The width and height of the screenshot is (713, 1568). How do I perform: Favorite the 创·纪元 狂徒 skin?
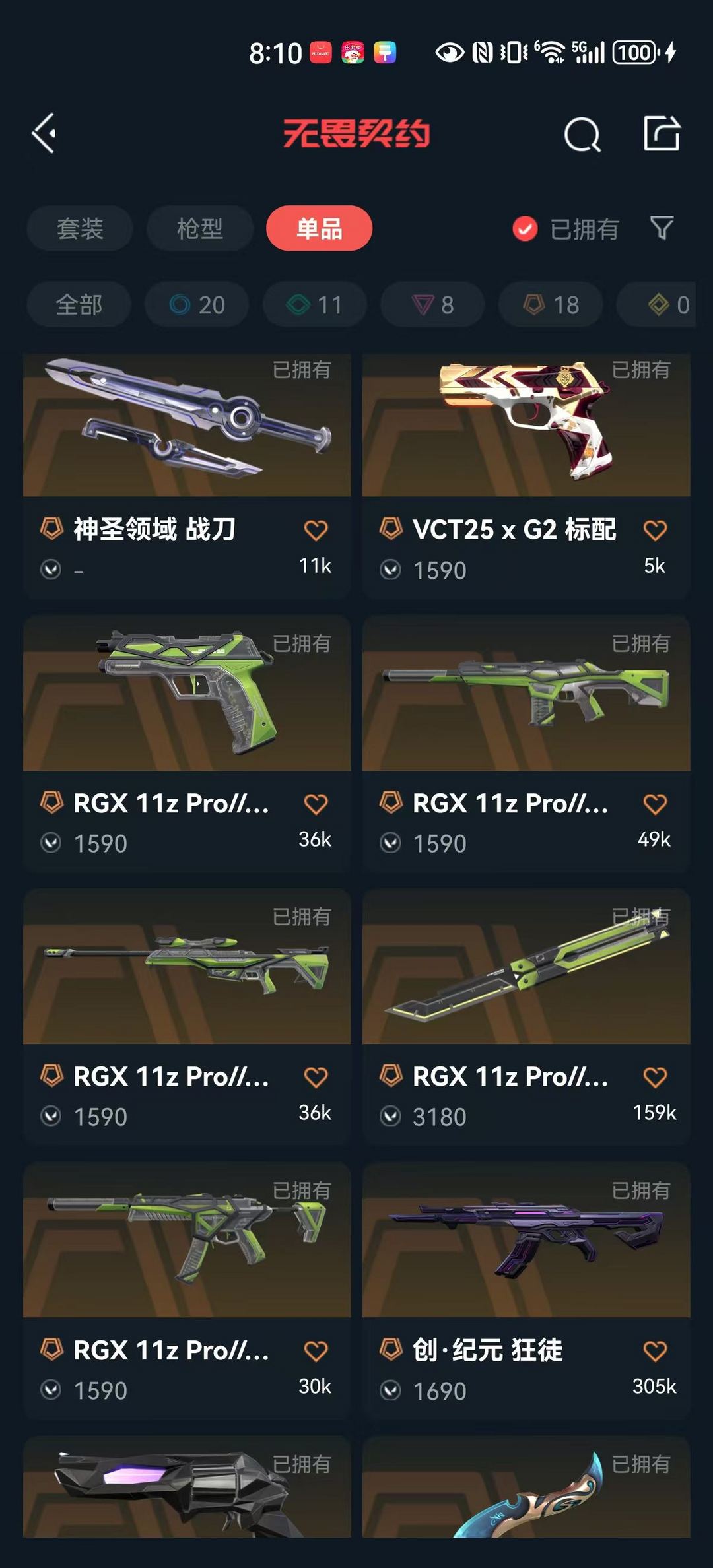point(655,1351)
